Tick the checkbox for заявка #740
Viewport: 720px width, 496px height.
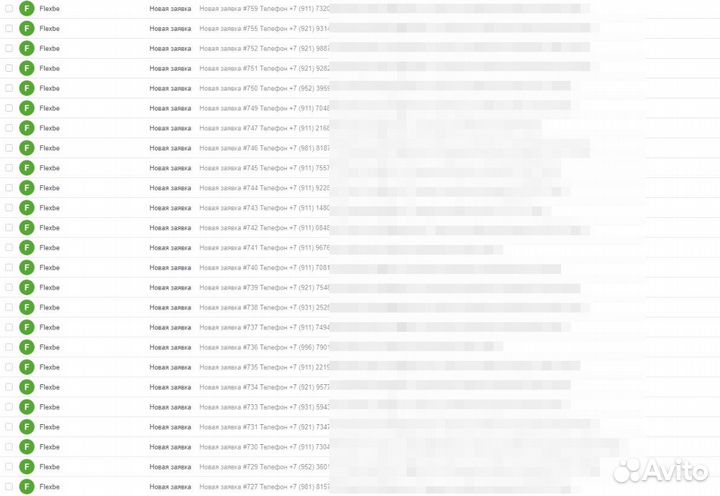9,267
